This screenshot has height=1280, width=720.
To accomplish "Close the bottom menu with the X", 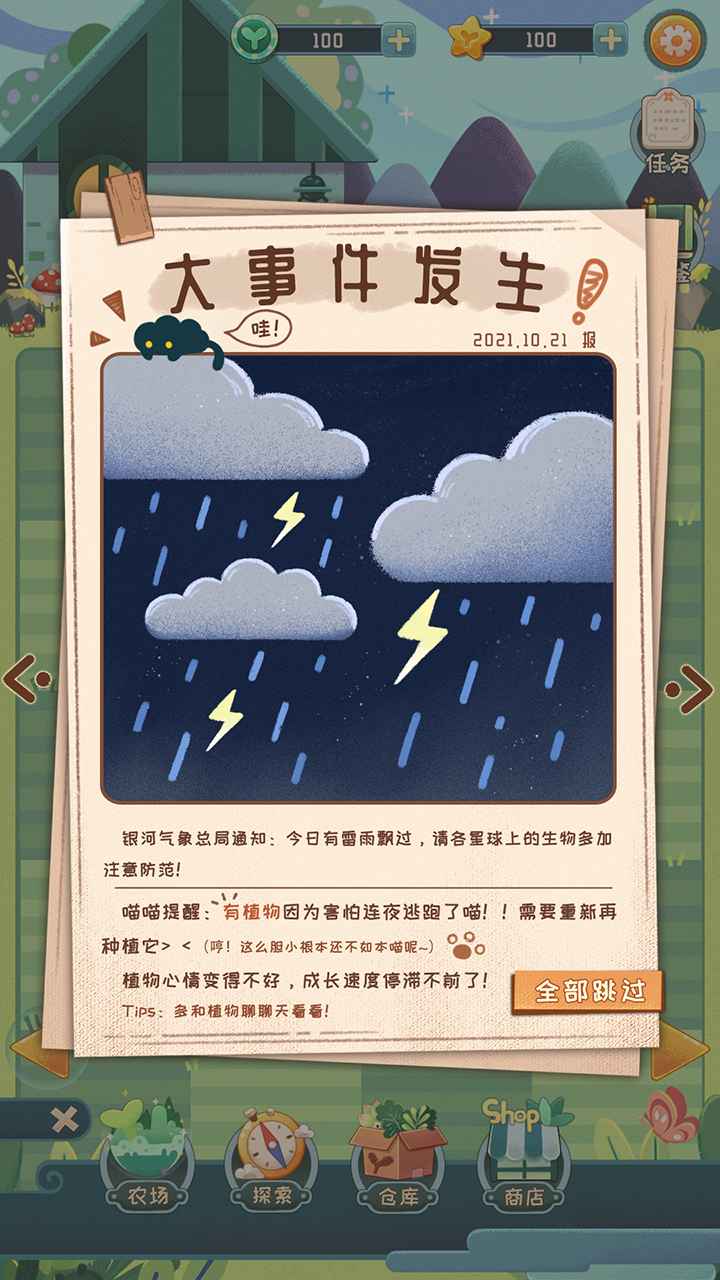I will [x=64, y=1120].
